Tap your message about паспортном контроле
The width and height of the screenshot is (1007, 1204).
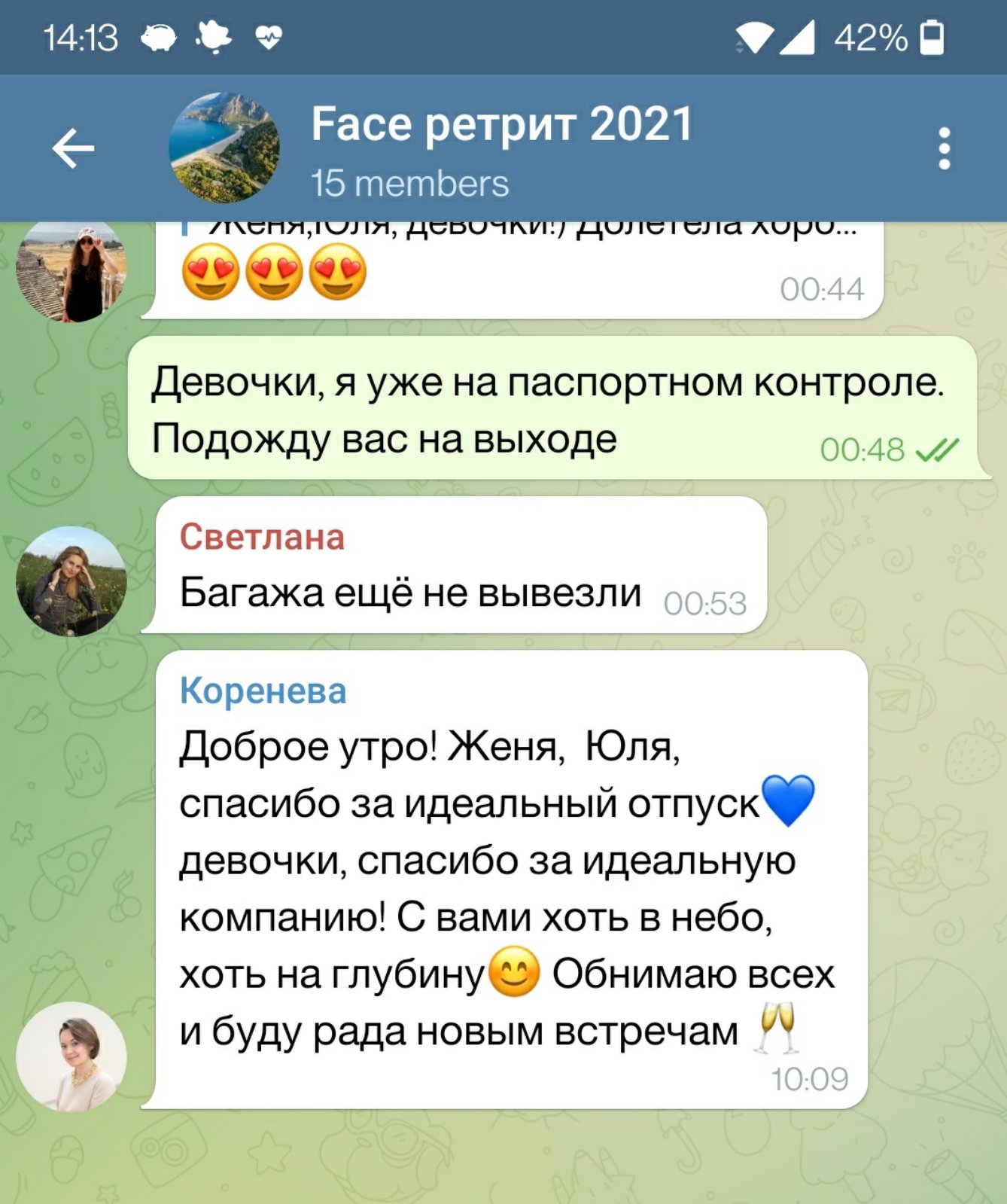(x=547, y=409)
